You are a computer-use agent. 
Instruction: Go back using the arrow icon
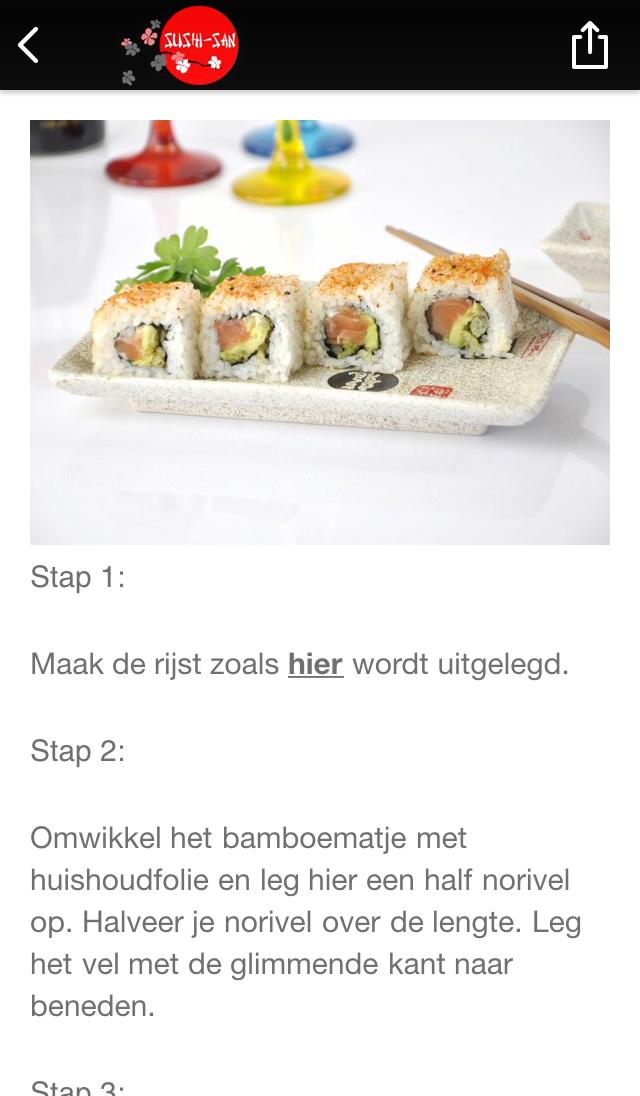29,45
